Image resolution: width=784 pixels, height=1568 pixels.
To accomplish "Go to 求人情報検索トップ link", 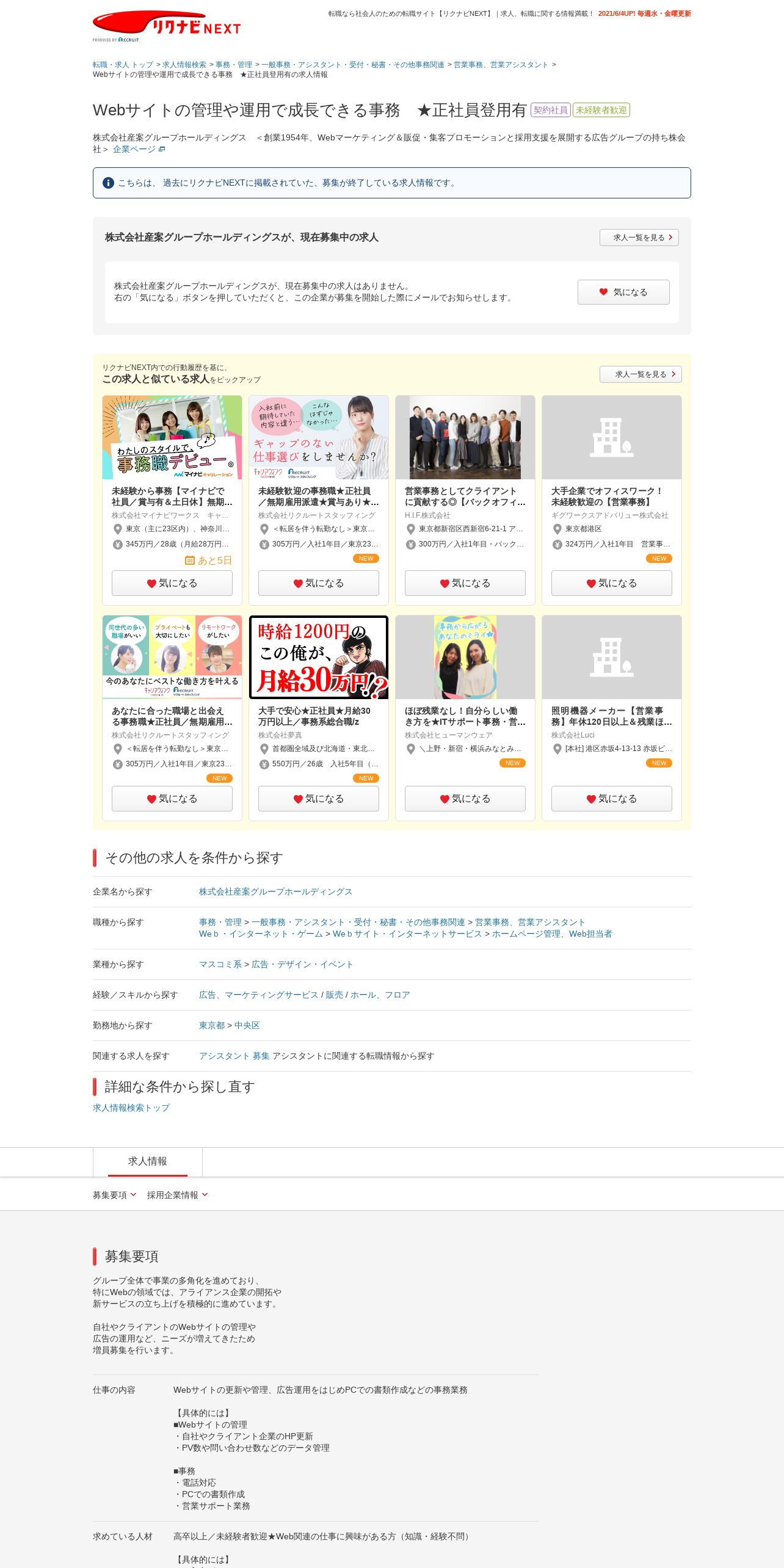I will [x=131, y=1108].
